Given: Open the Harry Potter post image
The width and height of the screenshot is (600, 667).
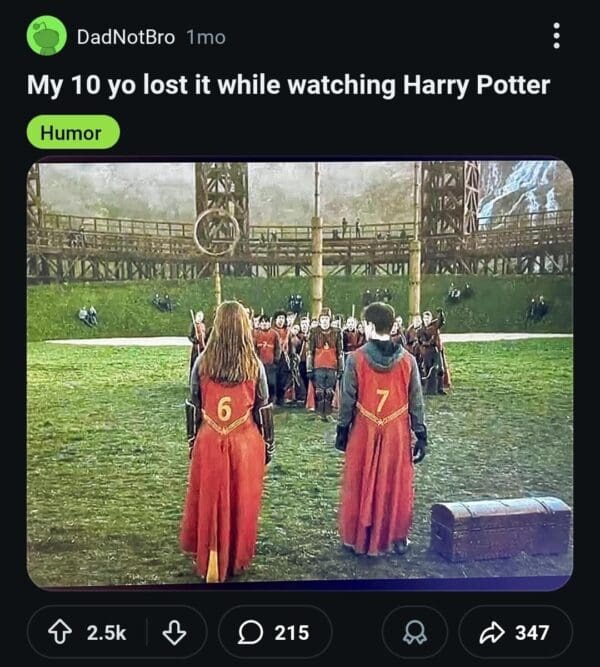Looking at the screenshot, I should 300,372.
